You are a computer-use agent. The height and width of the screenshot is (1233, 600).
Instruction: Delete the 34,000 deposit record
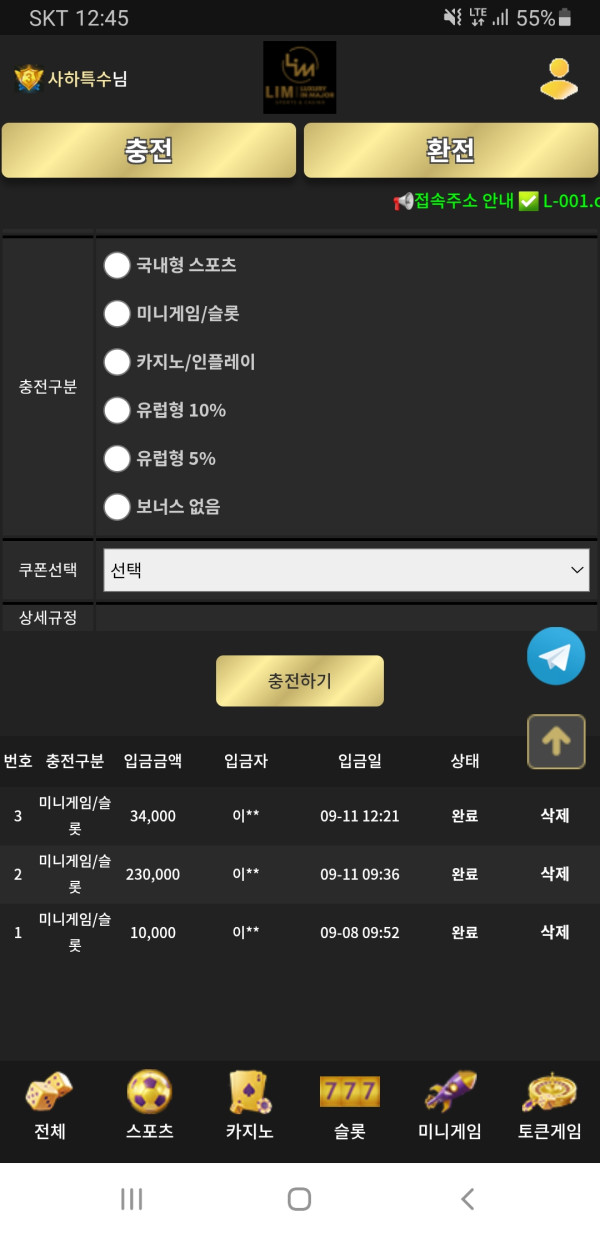click(555, 815)
